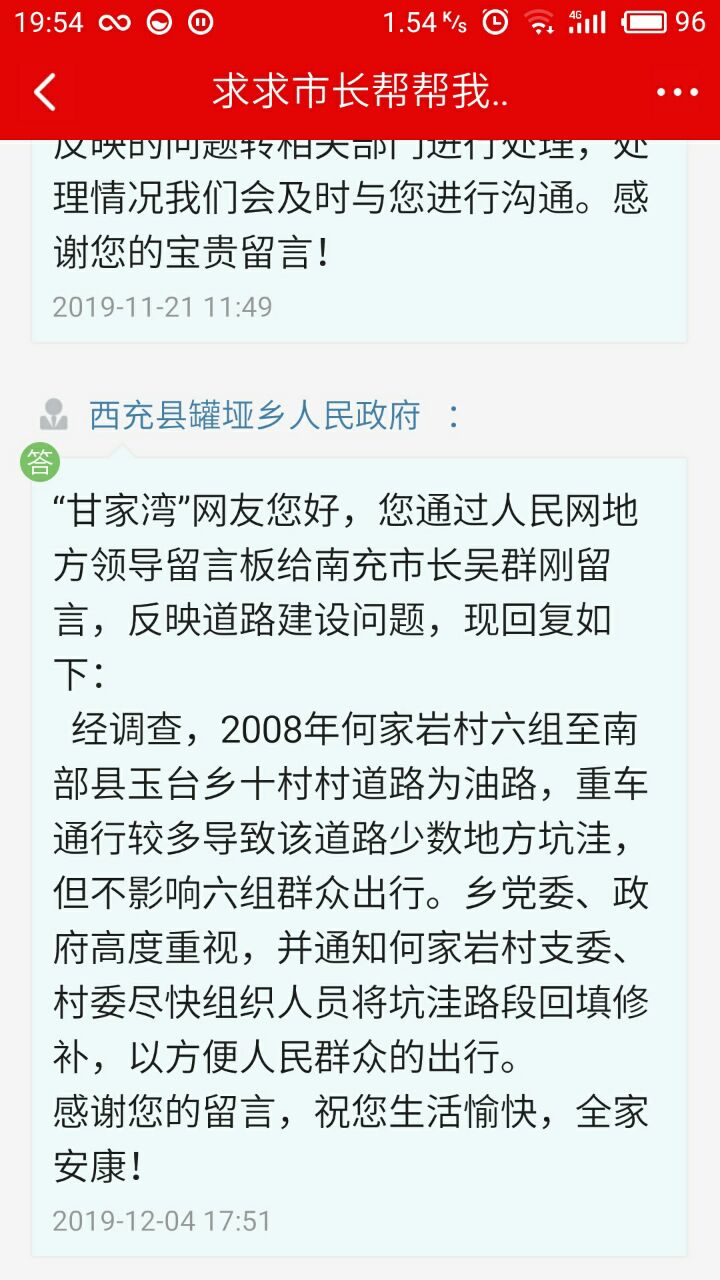Image resolution: width=720 pixels, height=1280 pixels.
Task: Open the three-dot overflow menu
Action: [x=677, y=93]
